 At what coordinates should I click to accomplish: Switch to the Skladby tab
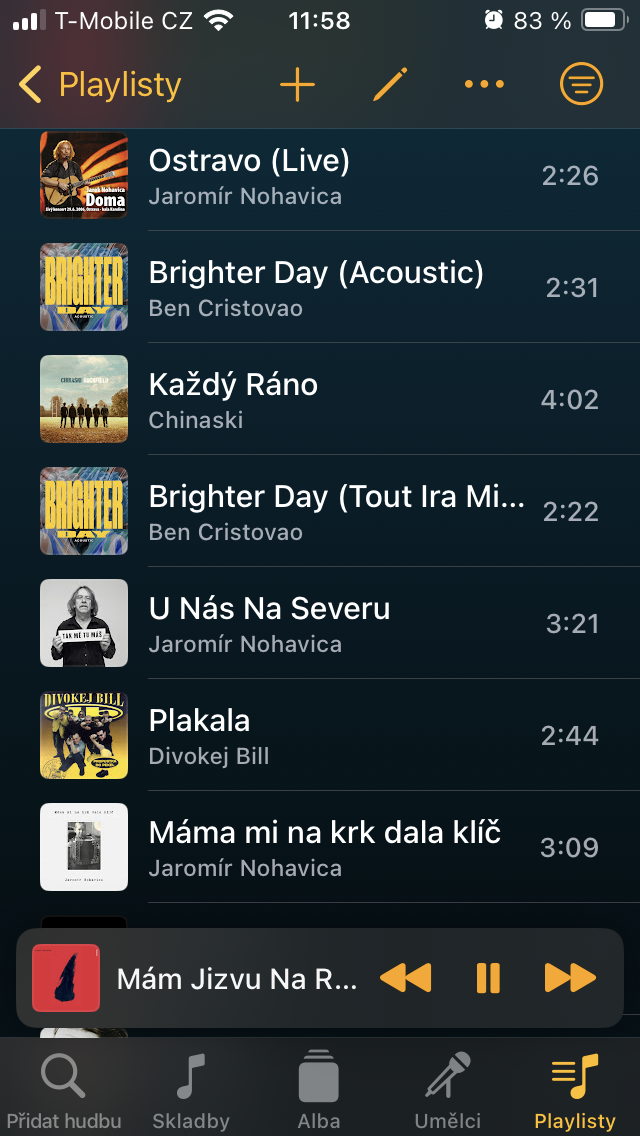191,1090
